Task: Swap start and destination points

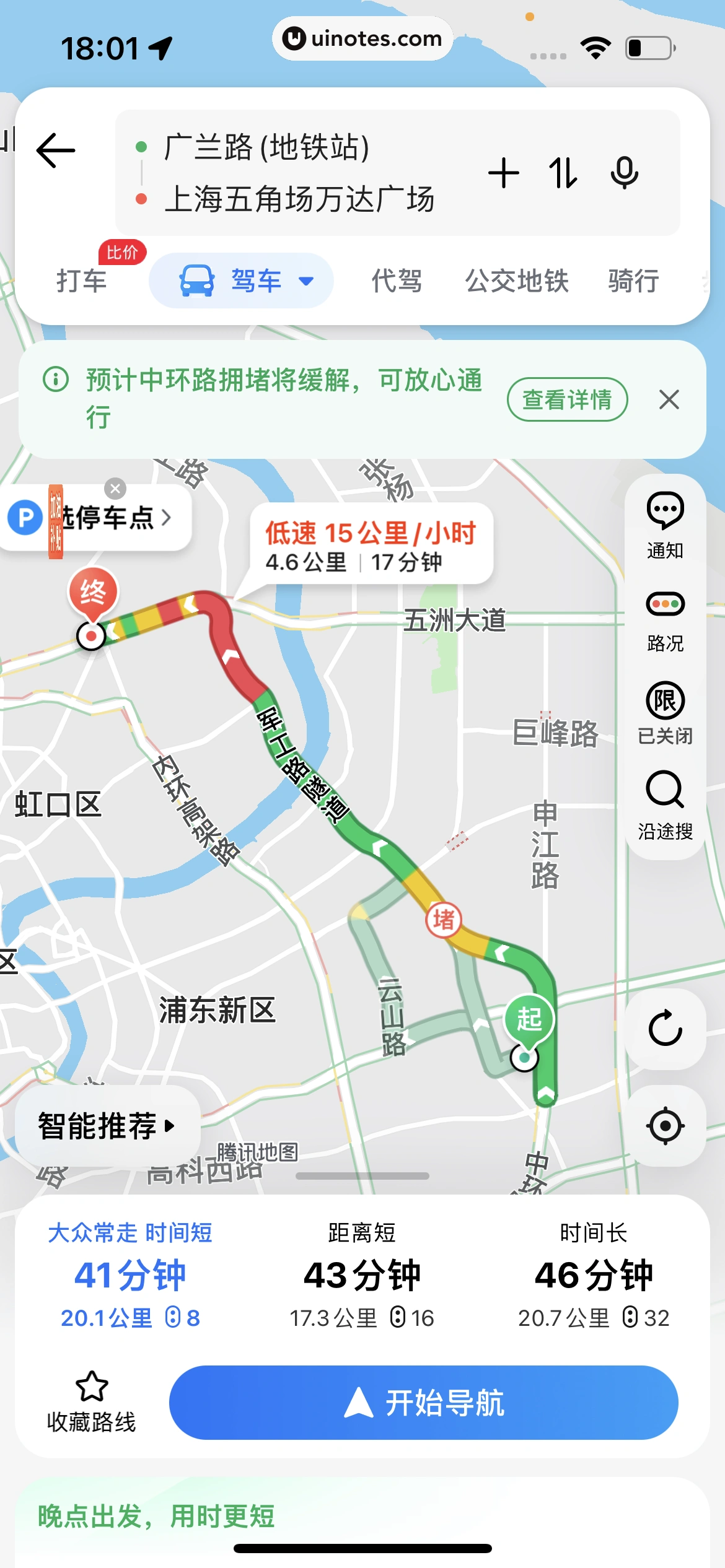Action: (x=563, y=173)
